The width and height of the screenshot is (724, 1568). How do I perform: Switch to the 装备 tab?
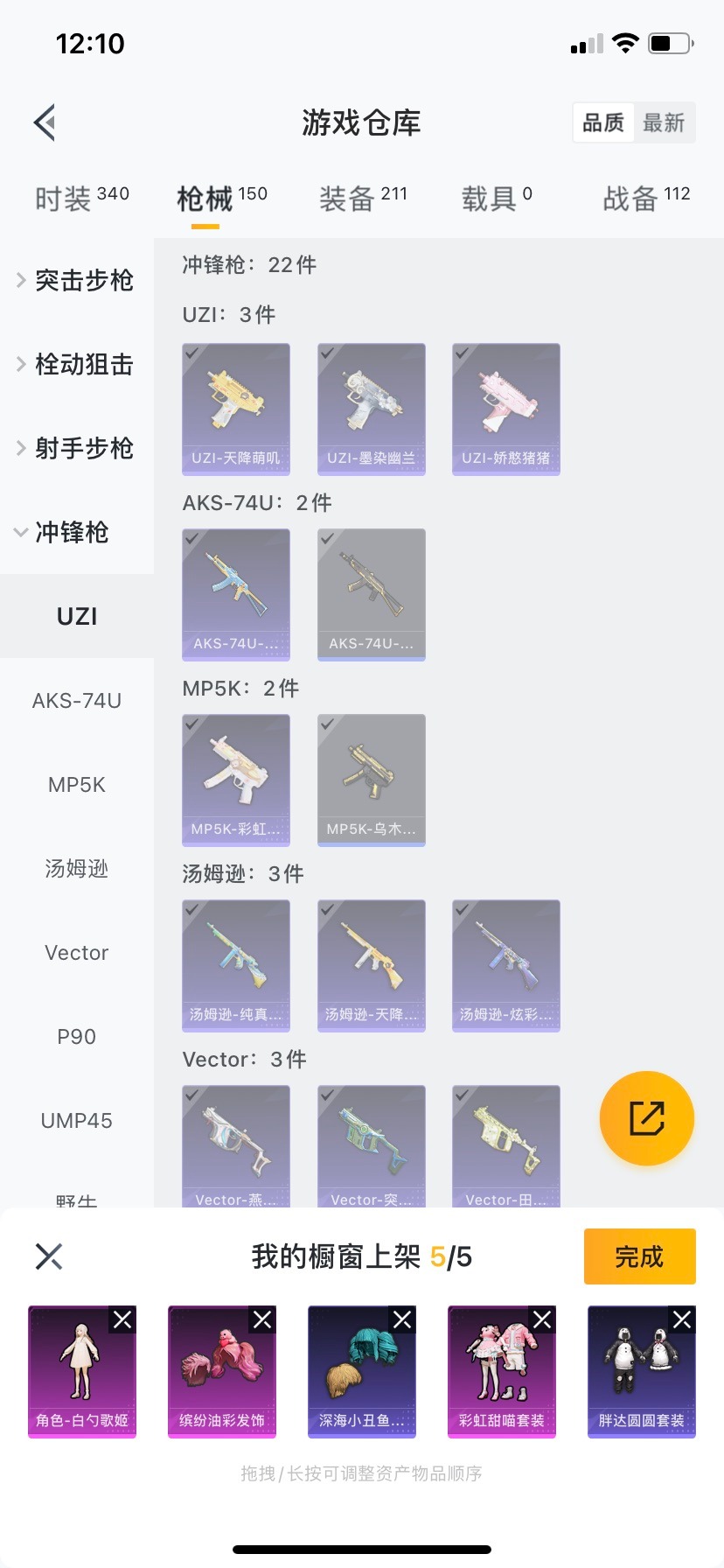(x=363, y=199)
